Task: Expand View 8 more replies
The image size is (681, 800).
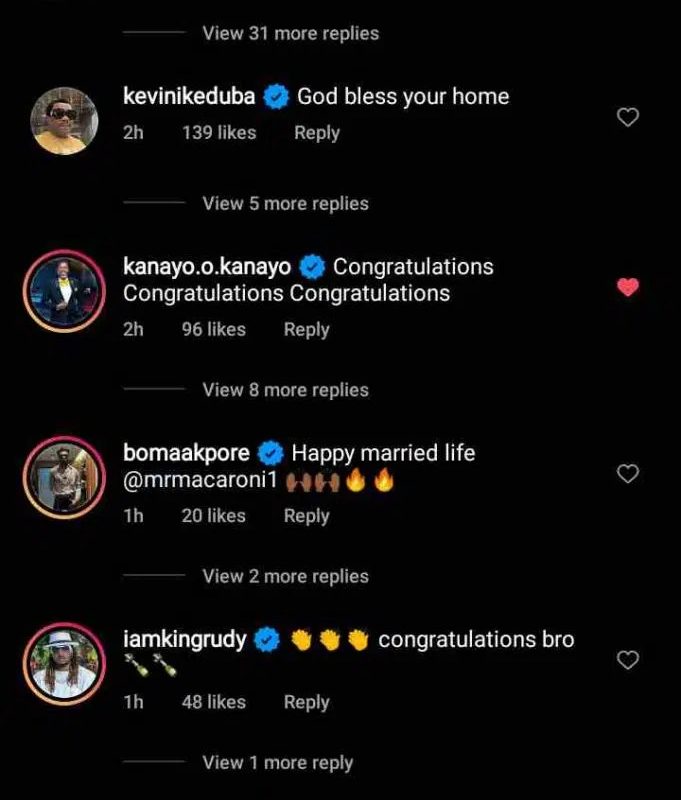Action: point(285,390)
